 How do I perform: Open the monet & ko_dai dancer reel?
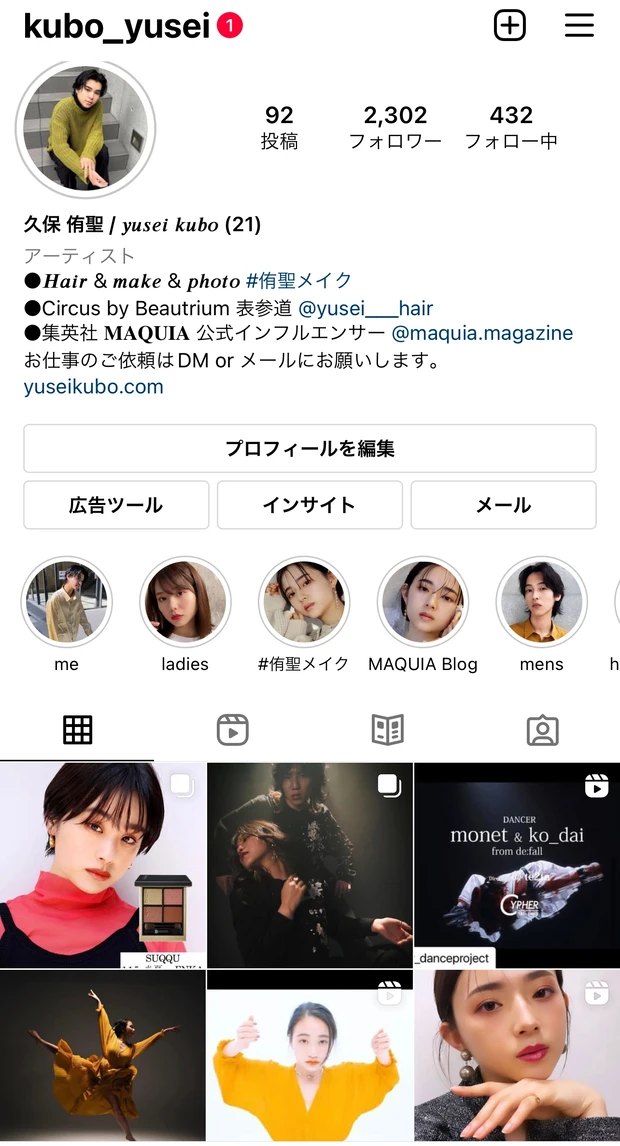517,865
